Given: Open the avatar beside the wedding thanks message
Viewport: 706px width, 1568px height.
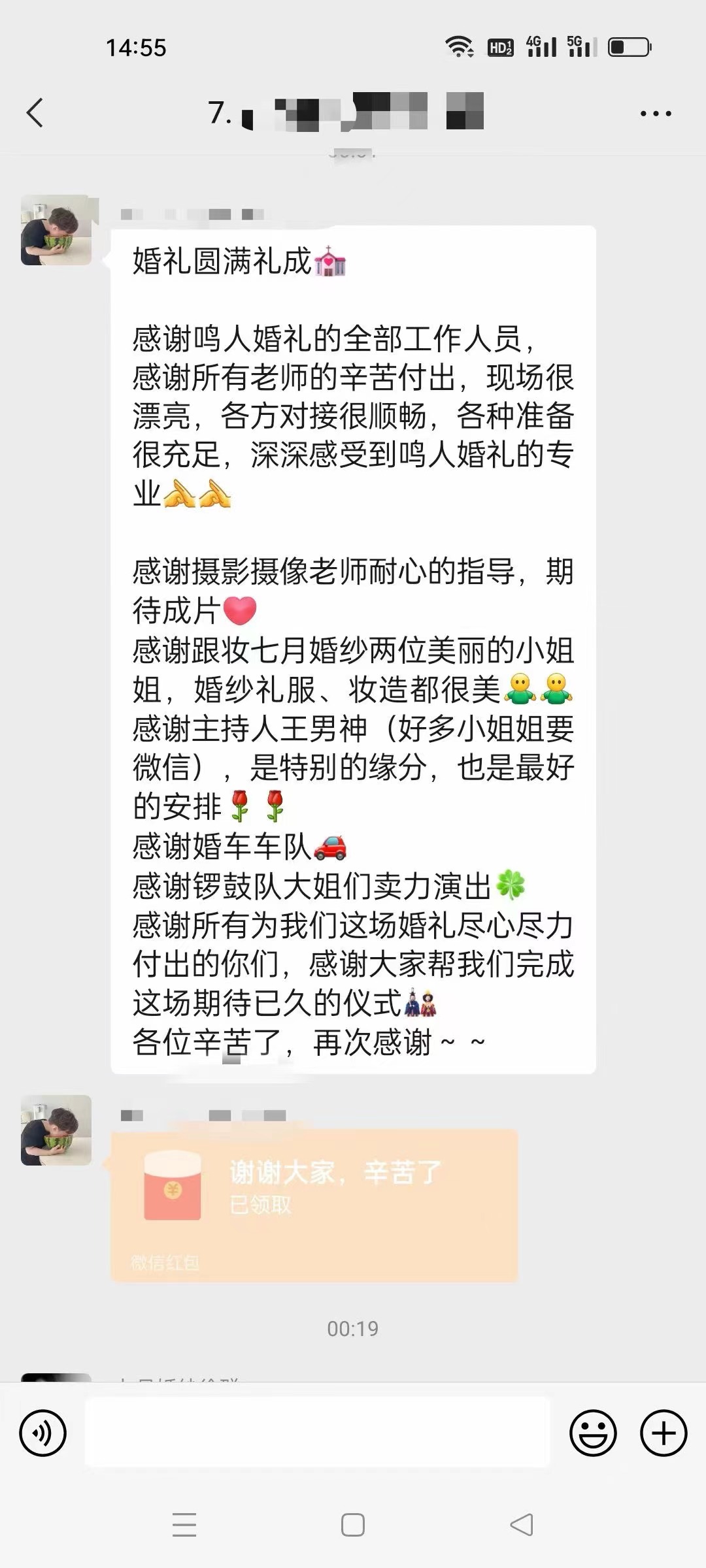Looking at the screenshot, I should [x=56, y=230].
